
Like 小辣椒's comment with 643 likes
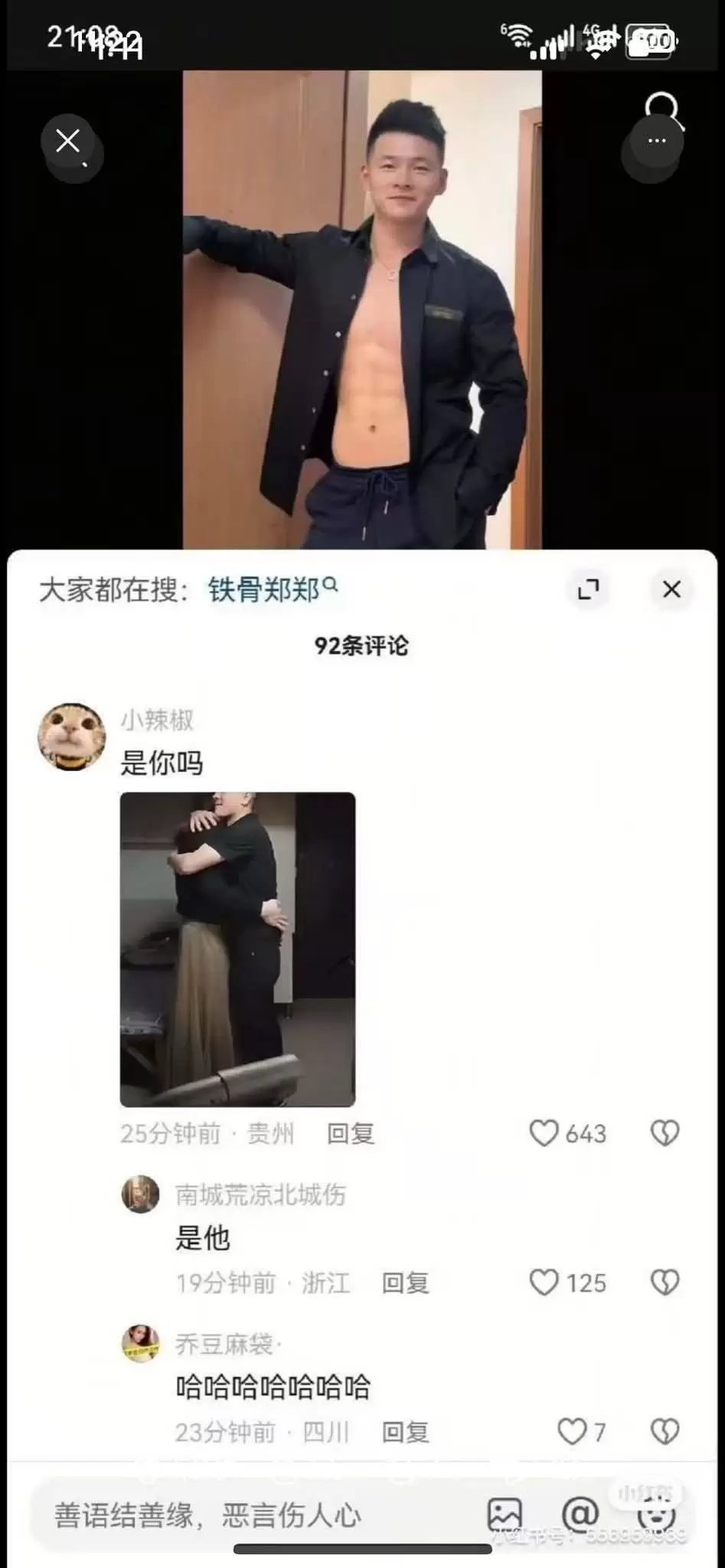544,1133
